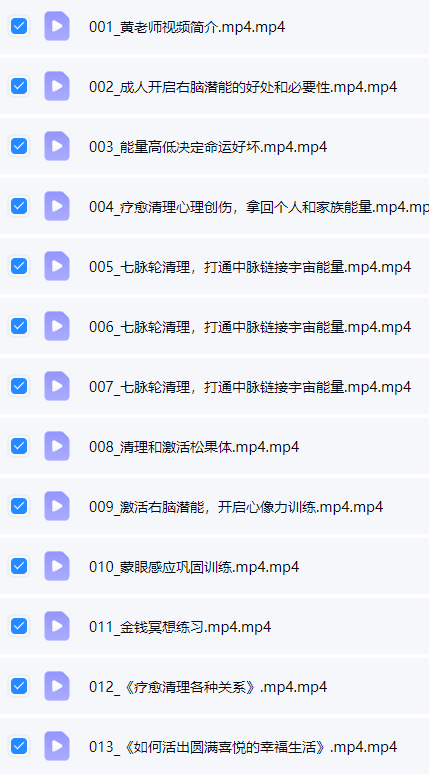This screenshot has height=780, width=429.
Task: Deselect 011_金钱冥想练习 checkbox
Action: click(x=19, y=625)
